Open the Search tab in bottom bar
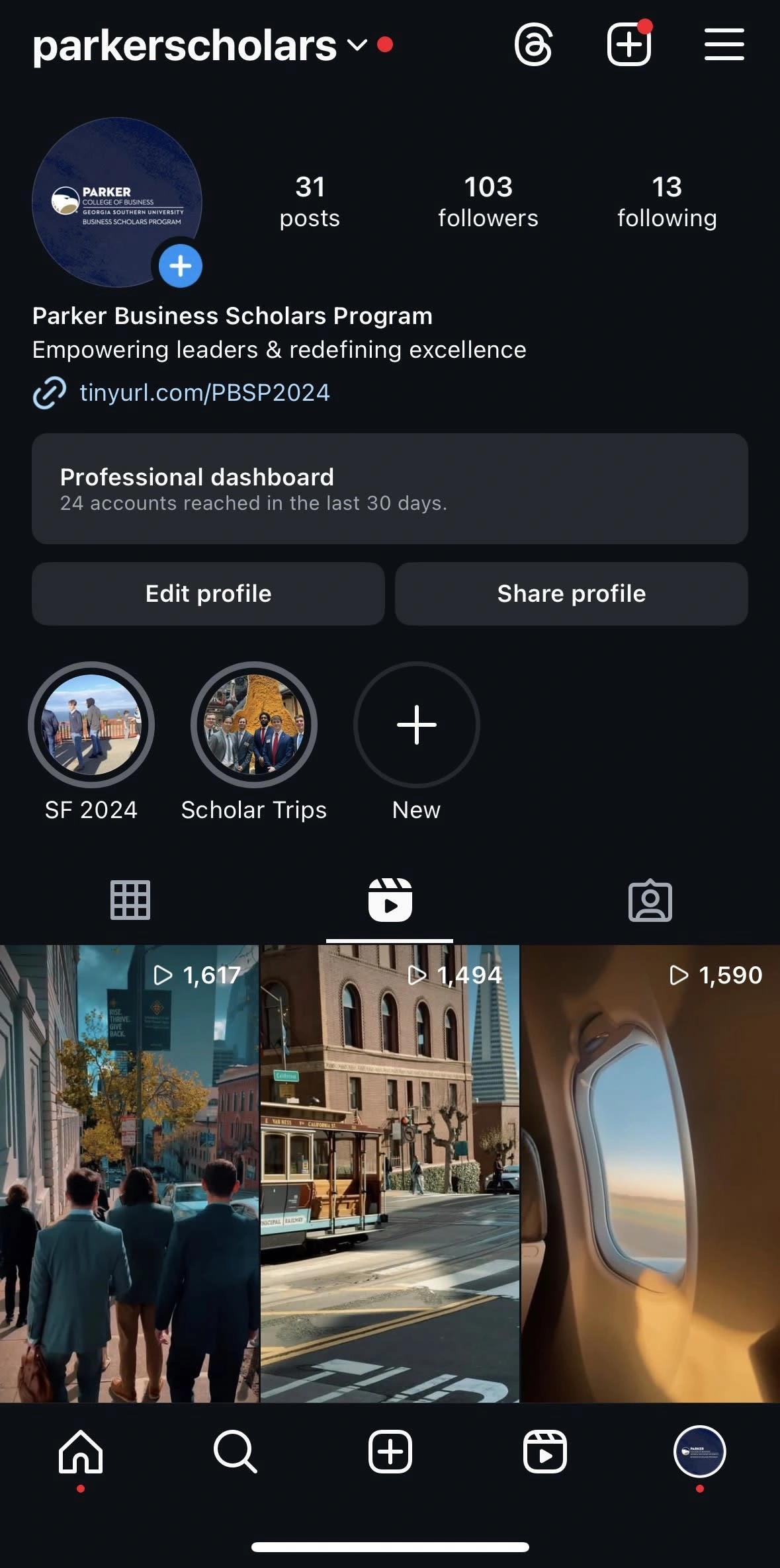This screenshot has width=780, height=1568. (235, 1452)
